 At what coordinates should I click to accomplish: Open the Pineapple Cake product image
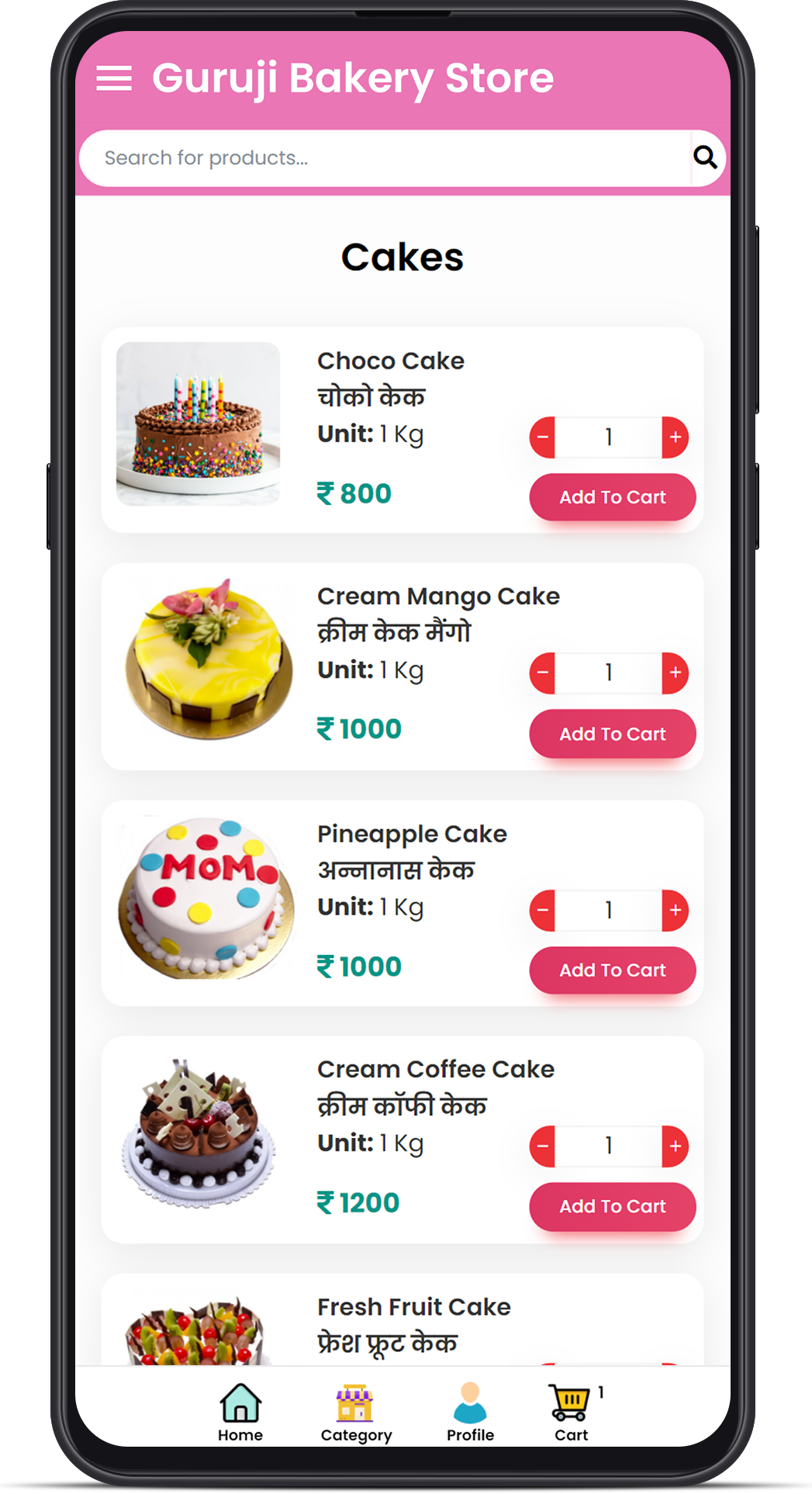tap(206, 897)
